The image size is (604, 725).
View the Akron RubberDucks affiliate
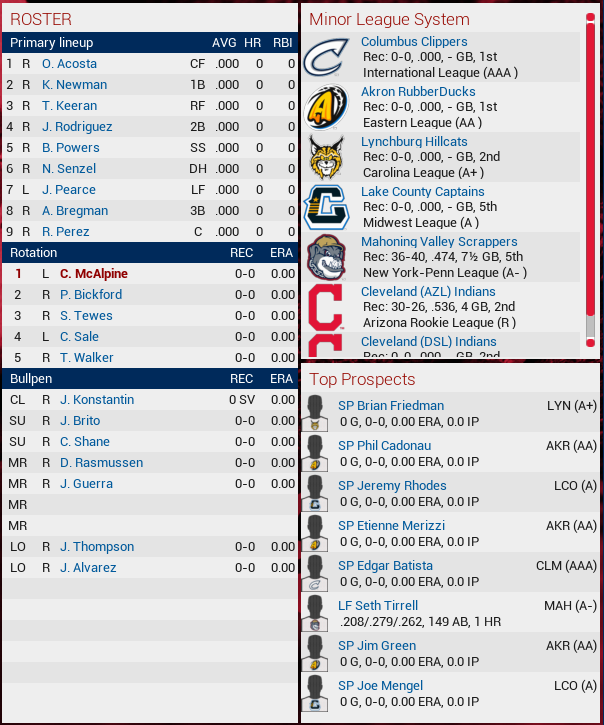point(418,92)
